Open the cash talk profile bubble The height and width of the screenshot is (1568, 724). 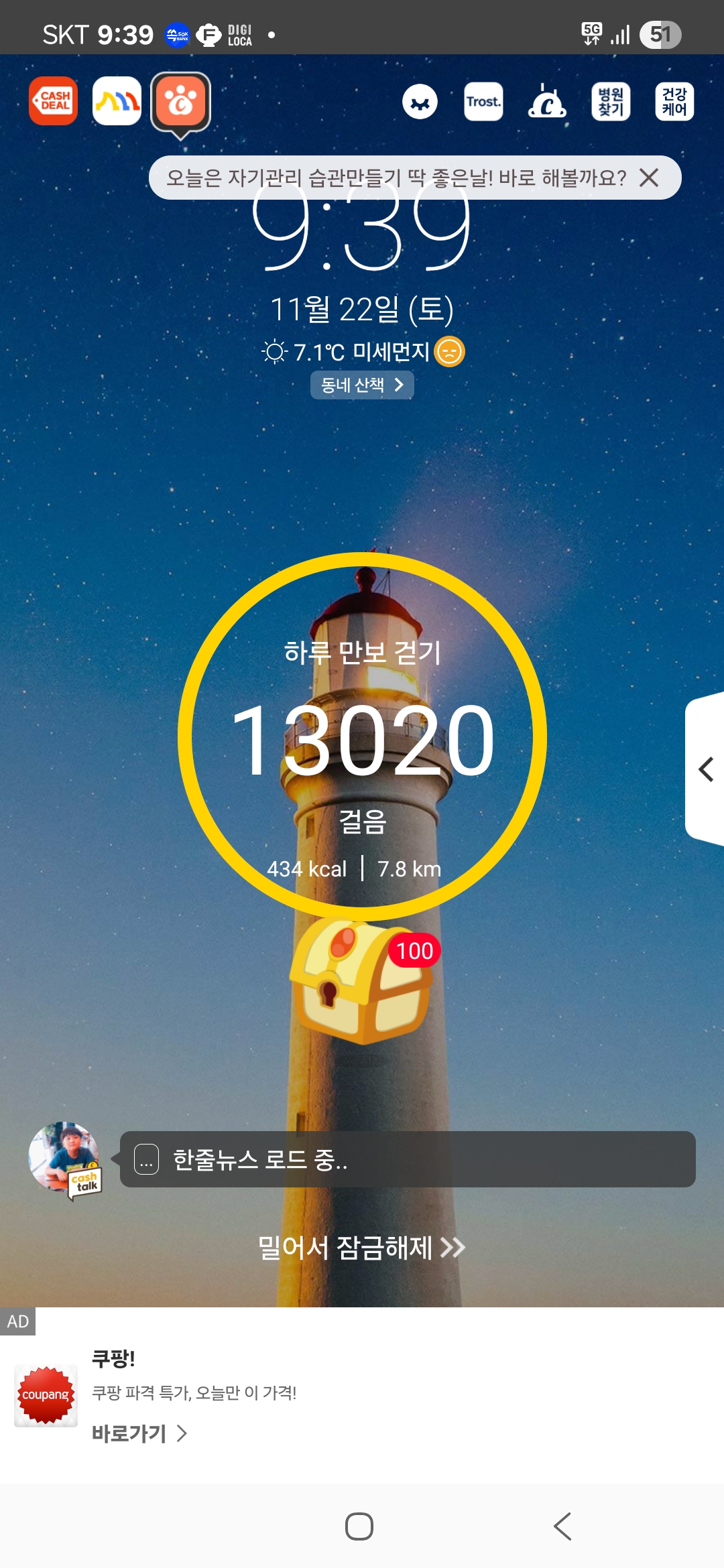tap(65, 1159)
